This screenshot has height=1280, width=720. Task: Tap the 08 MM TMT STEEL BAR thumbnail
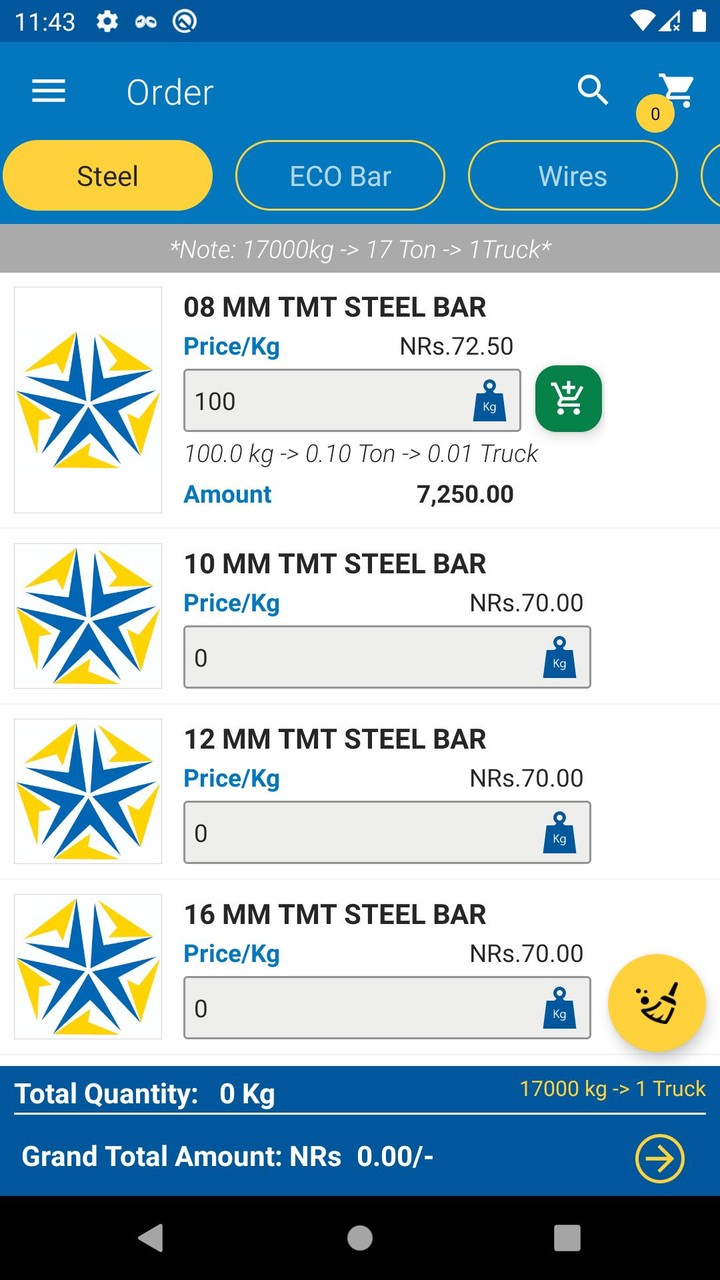[87, 399]
